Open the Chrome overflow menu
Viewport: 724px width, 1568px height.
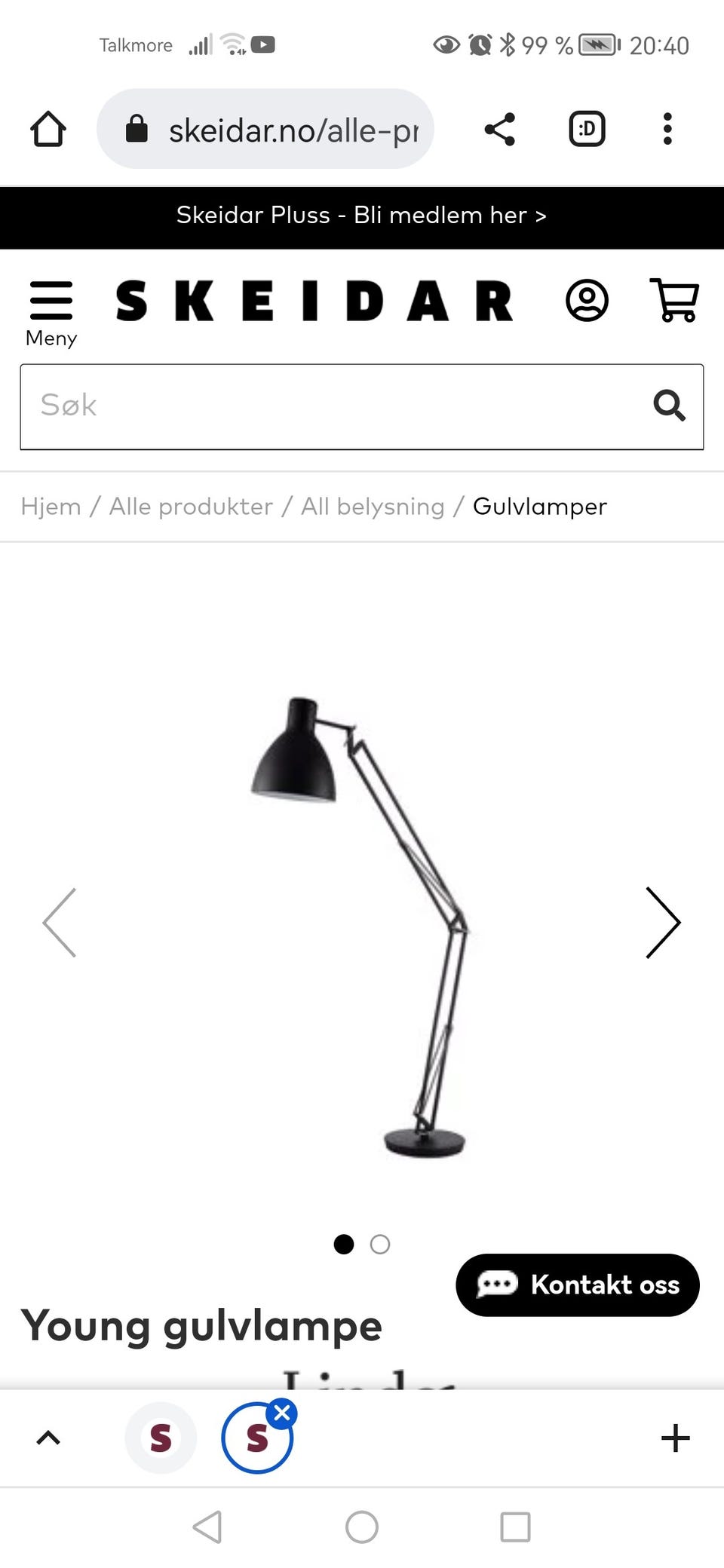point(667,128)
